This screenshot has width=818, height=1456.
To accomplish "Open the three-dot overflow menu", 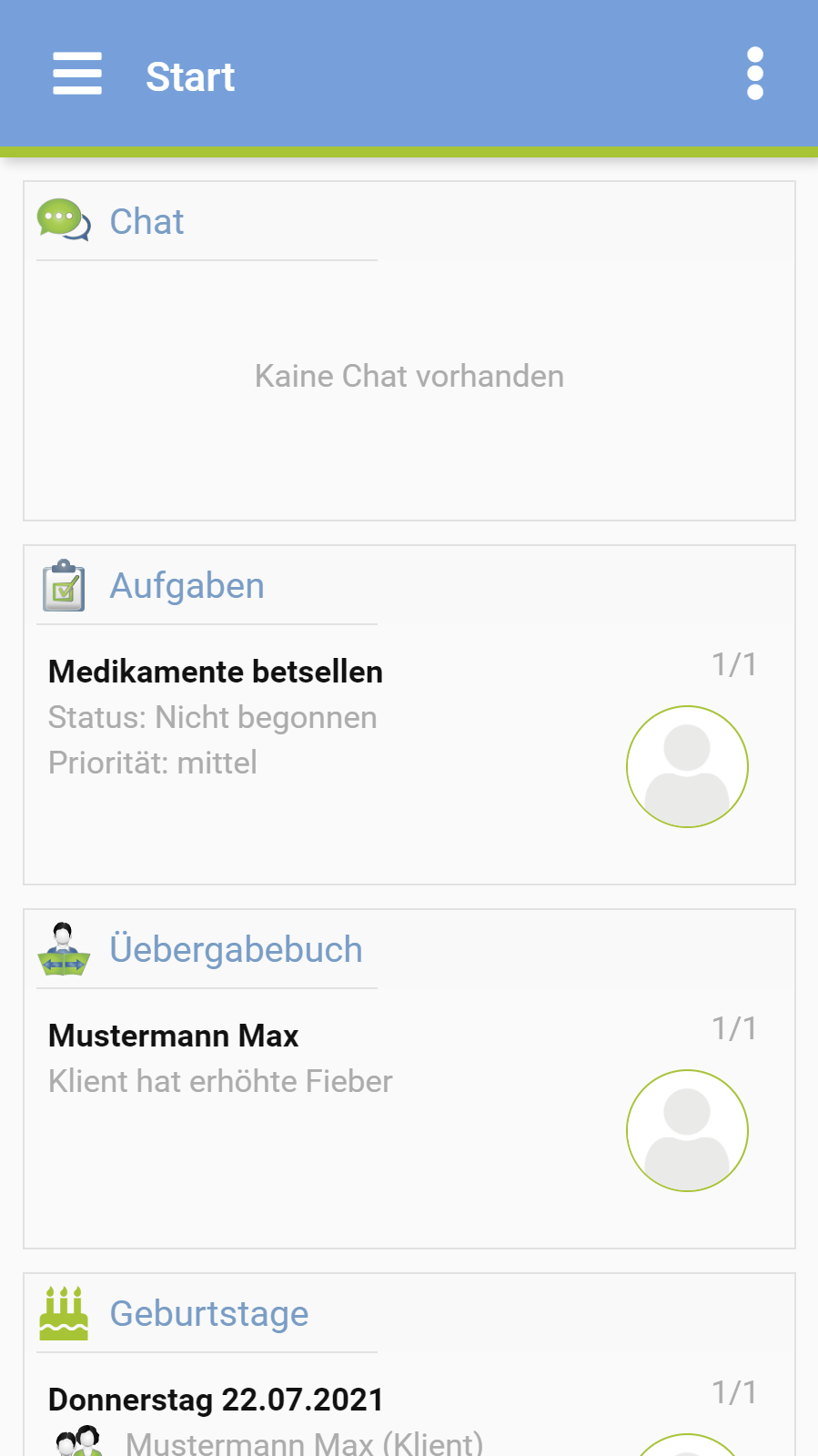I will click(x=754, y=74).
